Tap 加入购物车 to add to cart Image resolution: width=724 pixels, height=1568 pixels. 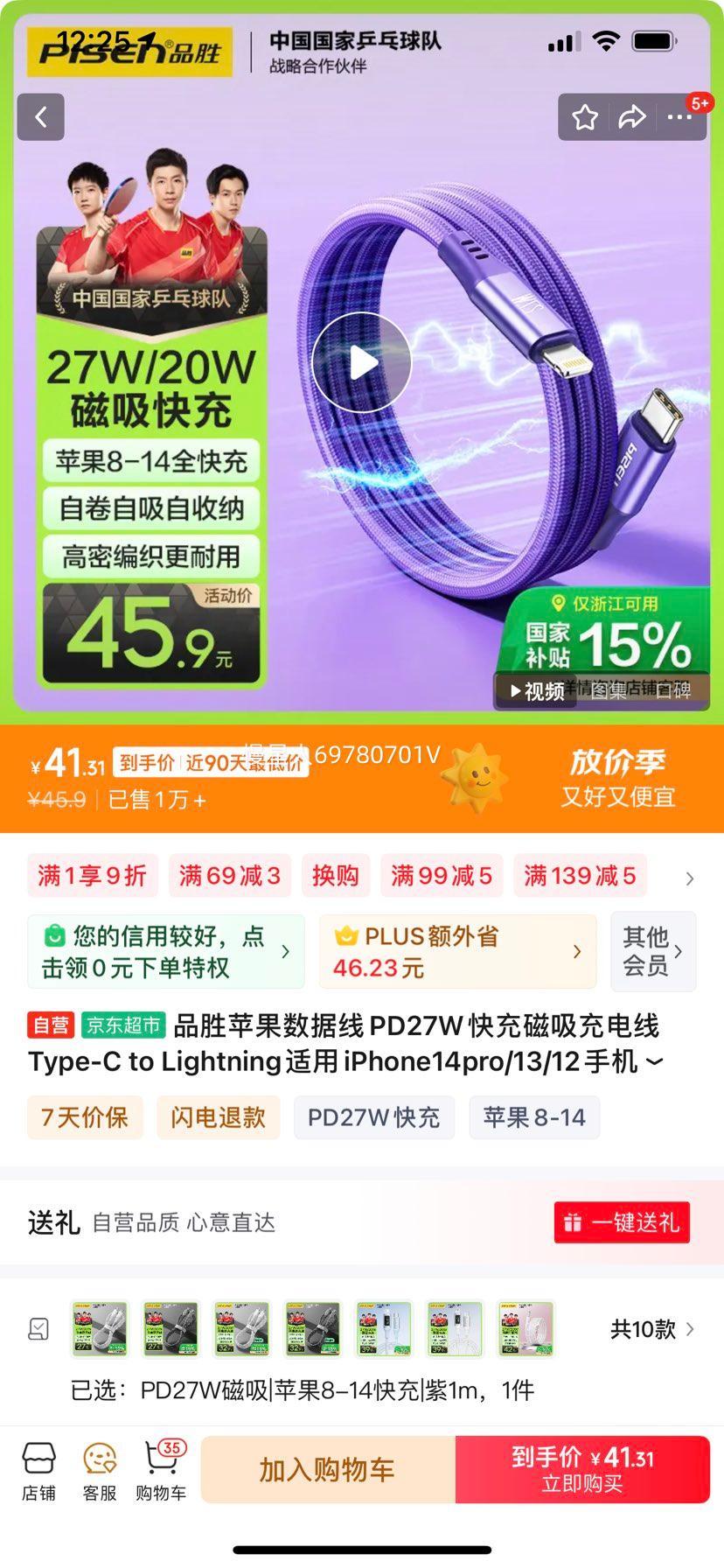[x=327, y=1468]
